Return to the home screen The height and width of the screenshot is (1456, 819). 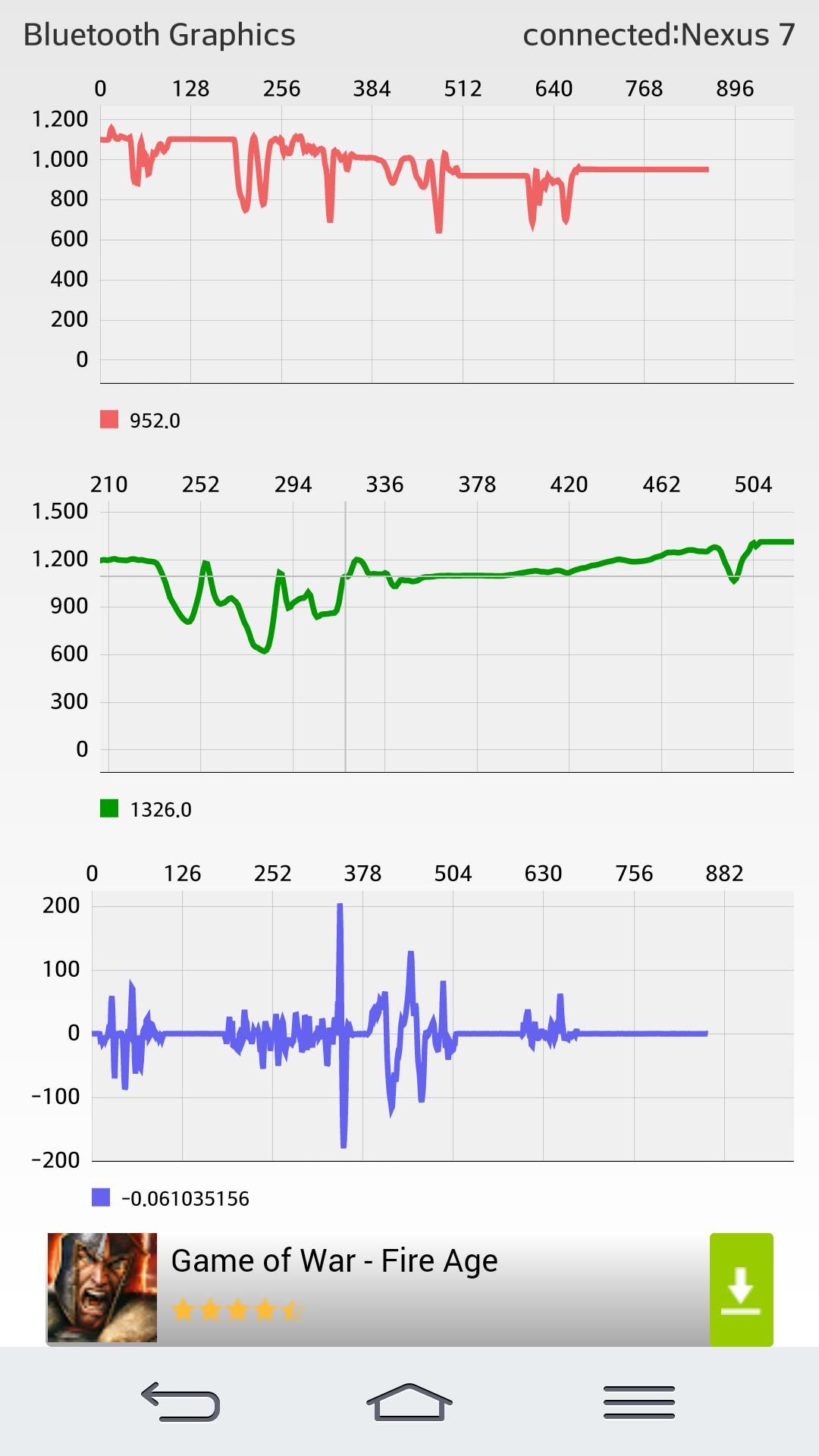click(409, 1401)
